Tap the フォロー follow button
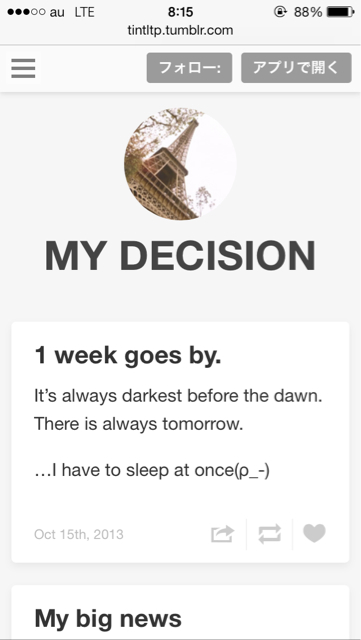 [189, 68]
